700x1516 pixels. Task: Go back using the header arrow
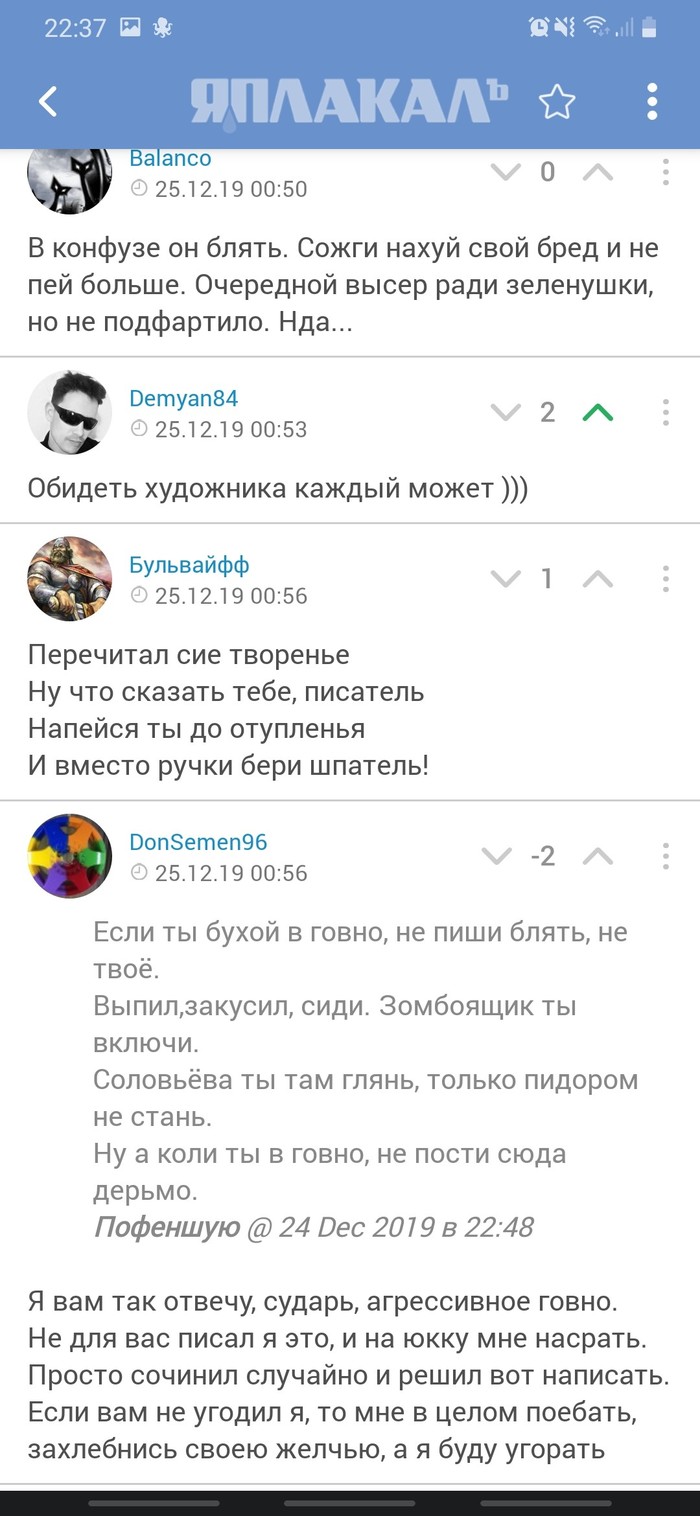[x=48, y=101]
